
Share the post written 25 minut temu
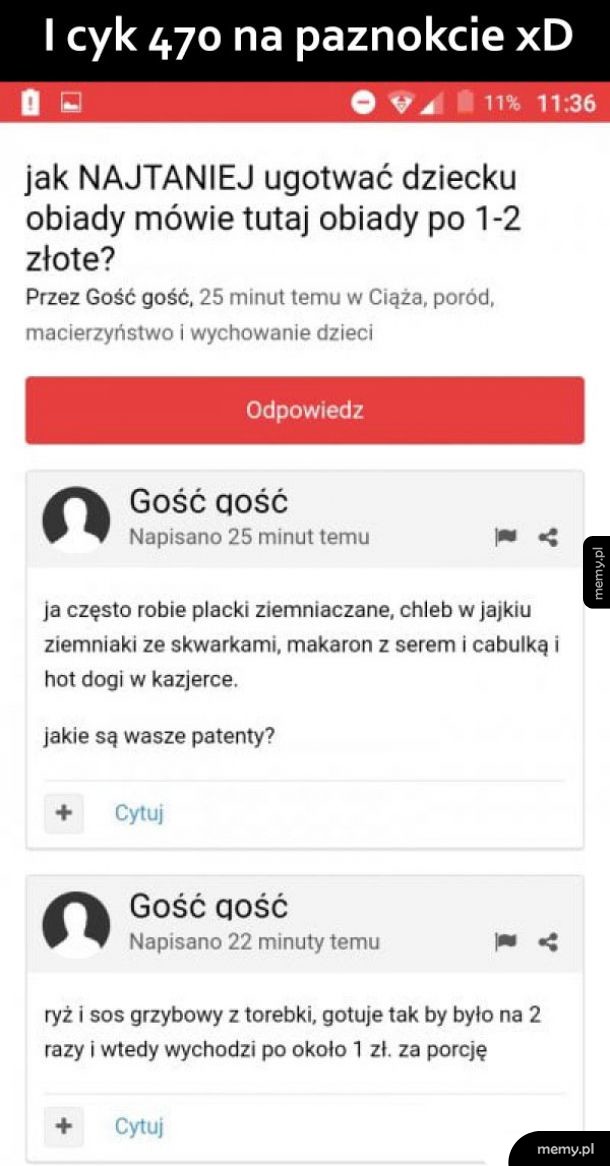548,536
